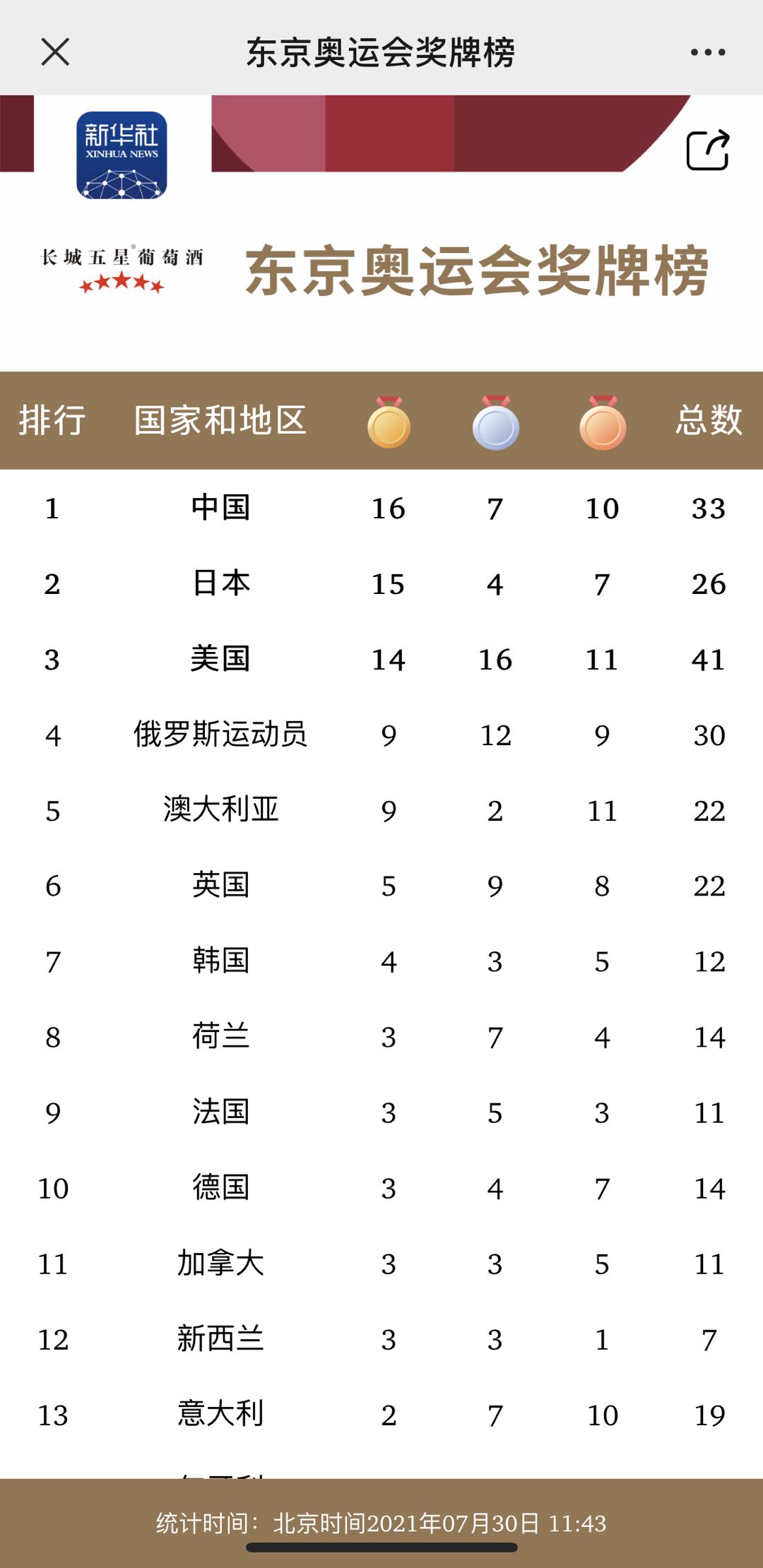Open the three-dot more options menu
This screenshot has width=763, height=1568.
(708, 52)
